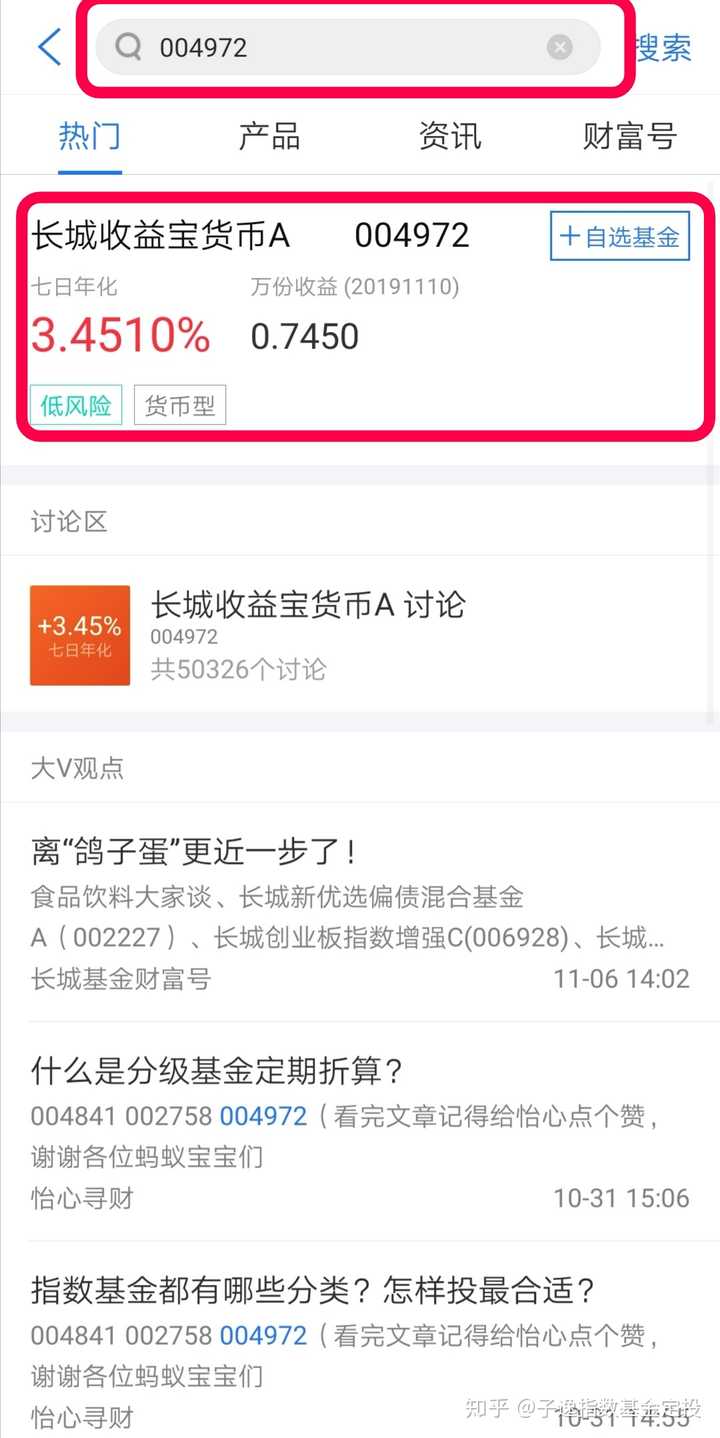Switch to the 财富号 tab
Screen dimensions: 720x1438
629,136
